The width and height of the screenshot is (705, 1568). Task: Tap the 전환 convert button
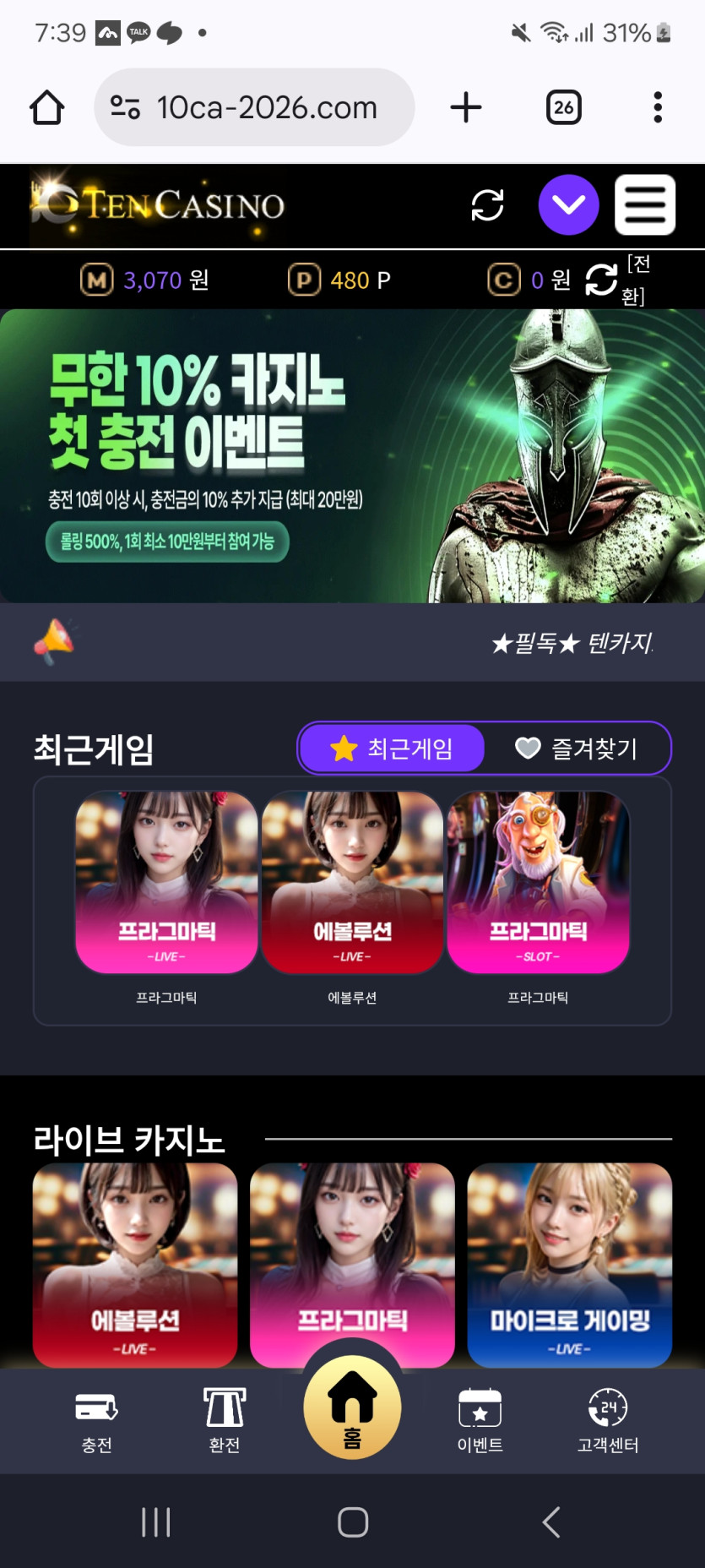point(616,280)
